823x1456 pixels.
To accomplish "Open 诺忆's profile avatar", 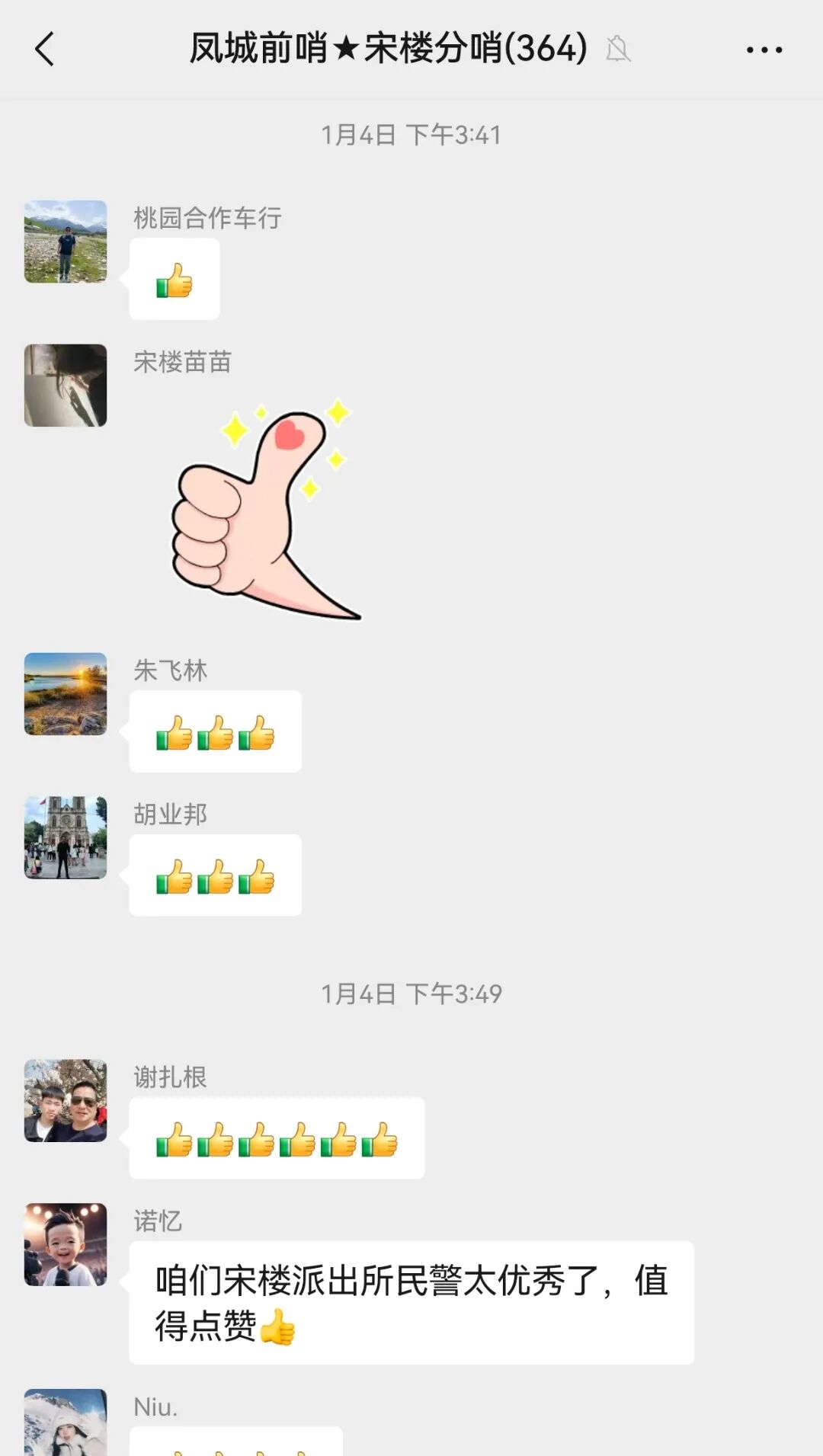I will point(66,1244).
